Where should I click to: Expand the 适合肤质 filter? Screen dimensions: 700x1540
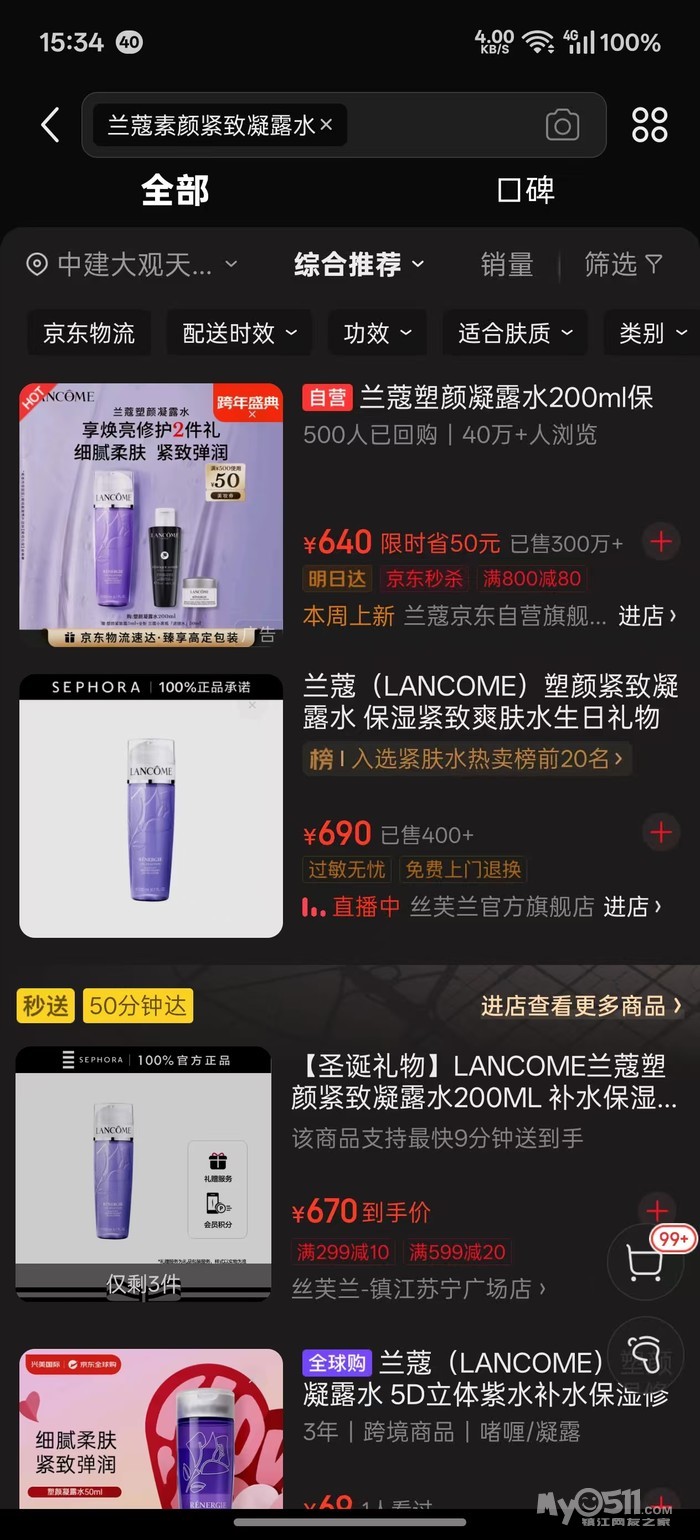(x=514, y=333)
